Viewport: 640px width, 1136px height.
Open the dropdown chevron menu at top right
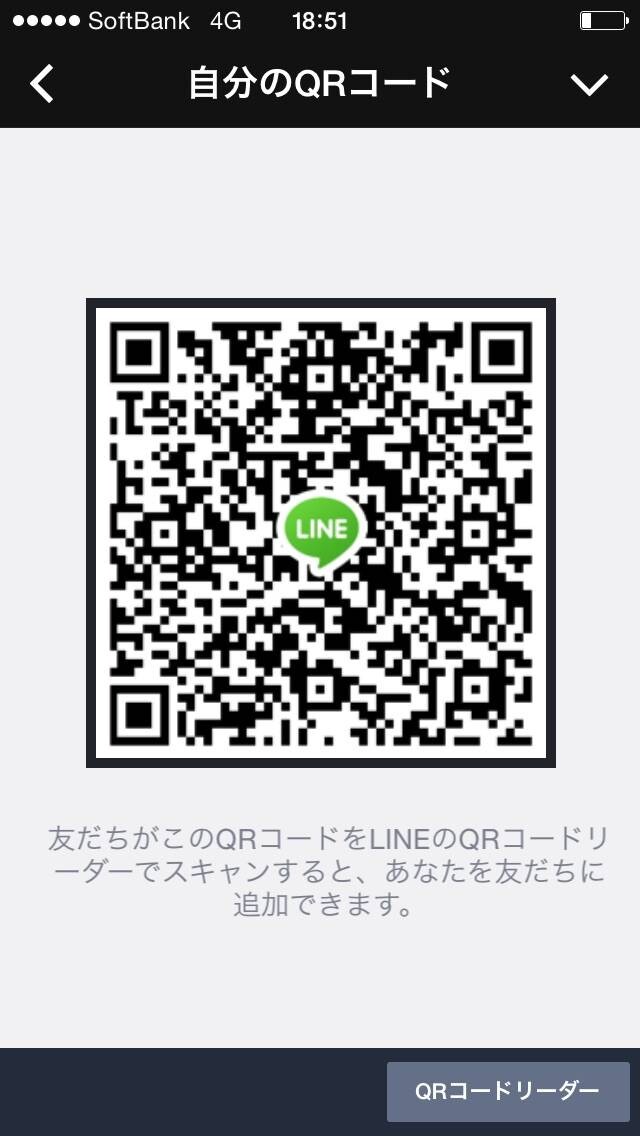(x=589, y=85)
